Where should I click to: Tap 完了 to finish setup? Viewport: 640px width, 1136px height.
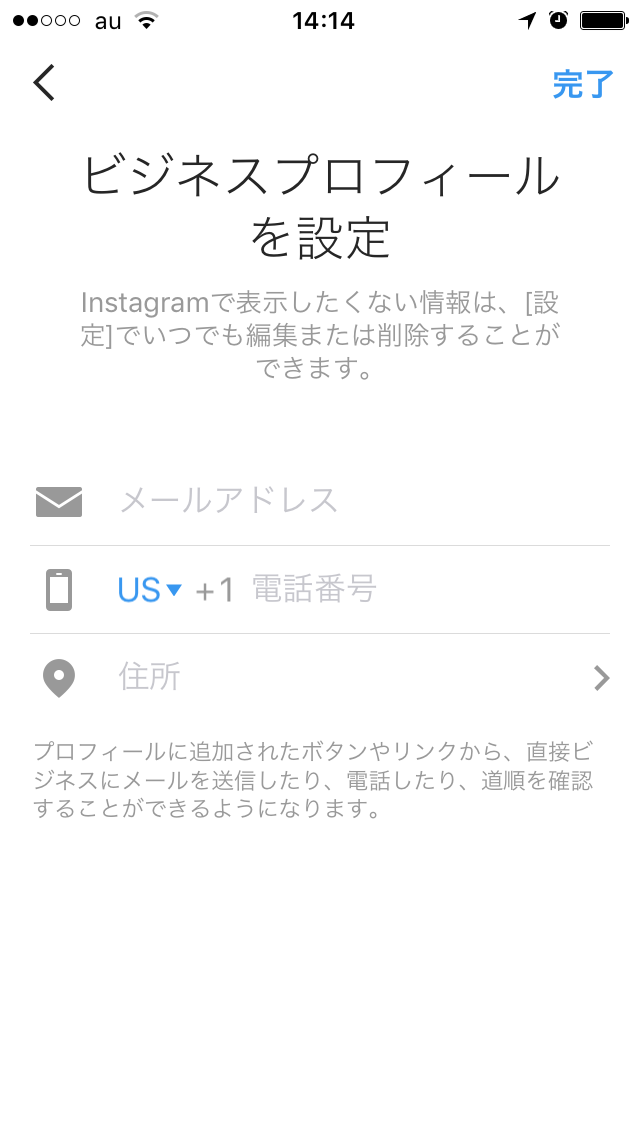(583, 84)
